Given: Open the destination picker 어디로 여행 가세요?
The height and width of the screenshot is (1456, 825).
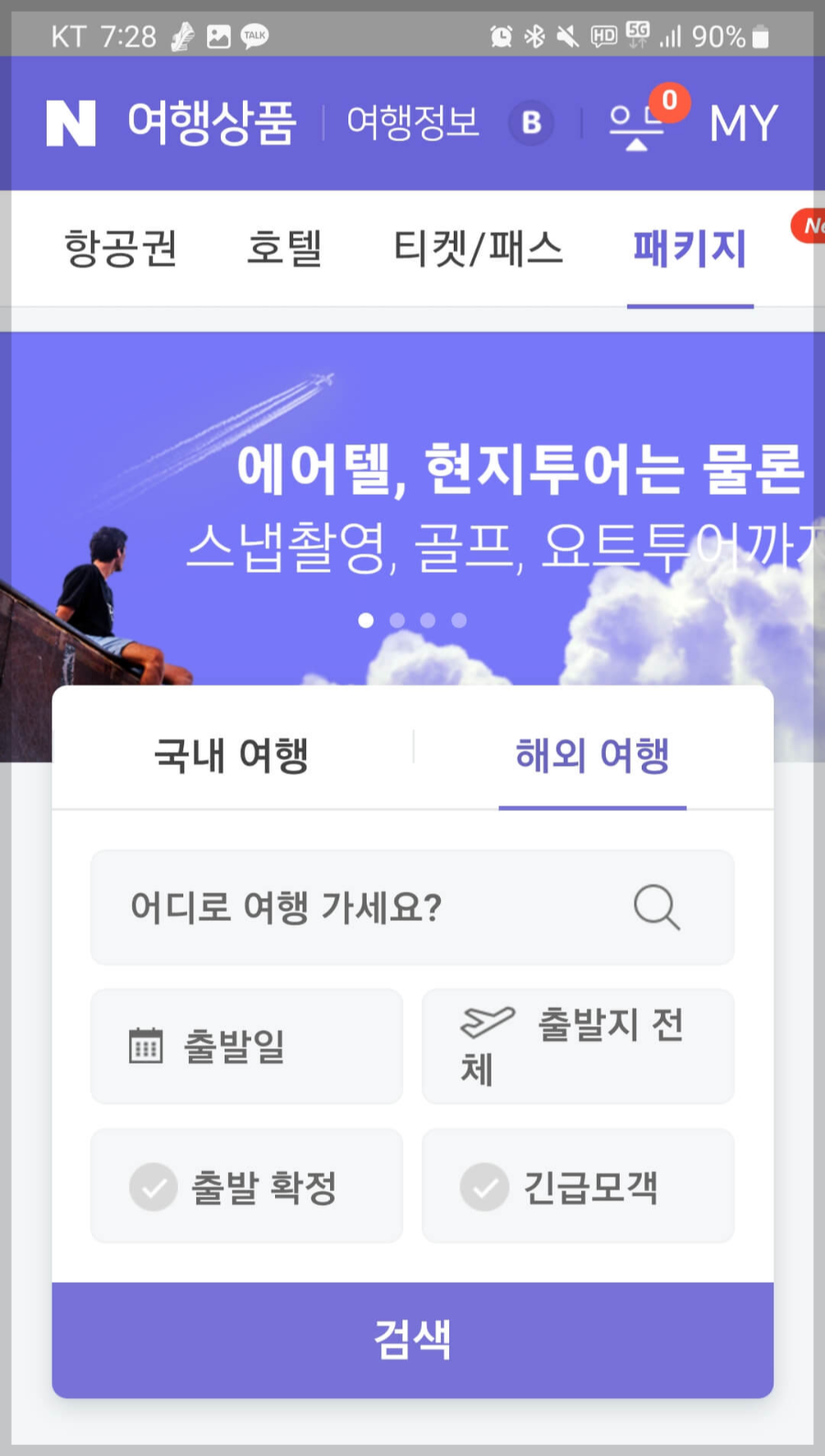Looking at the screenshot, I should tap(367, 908).
